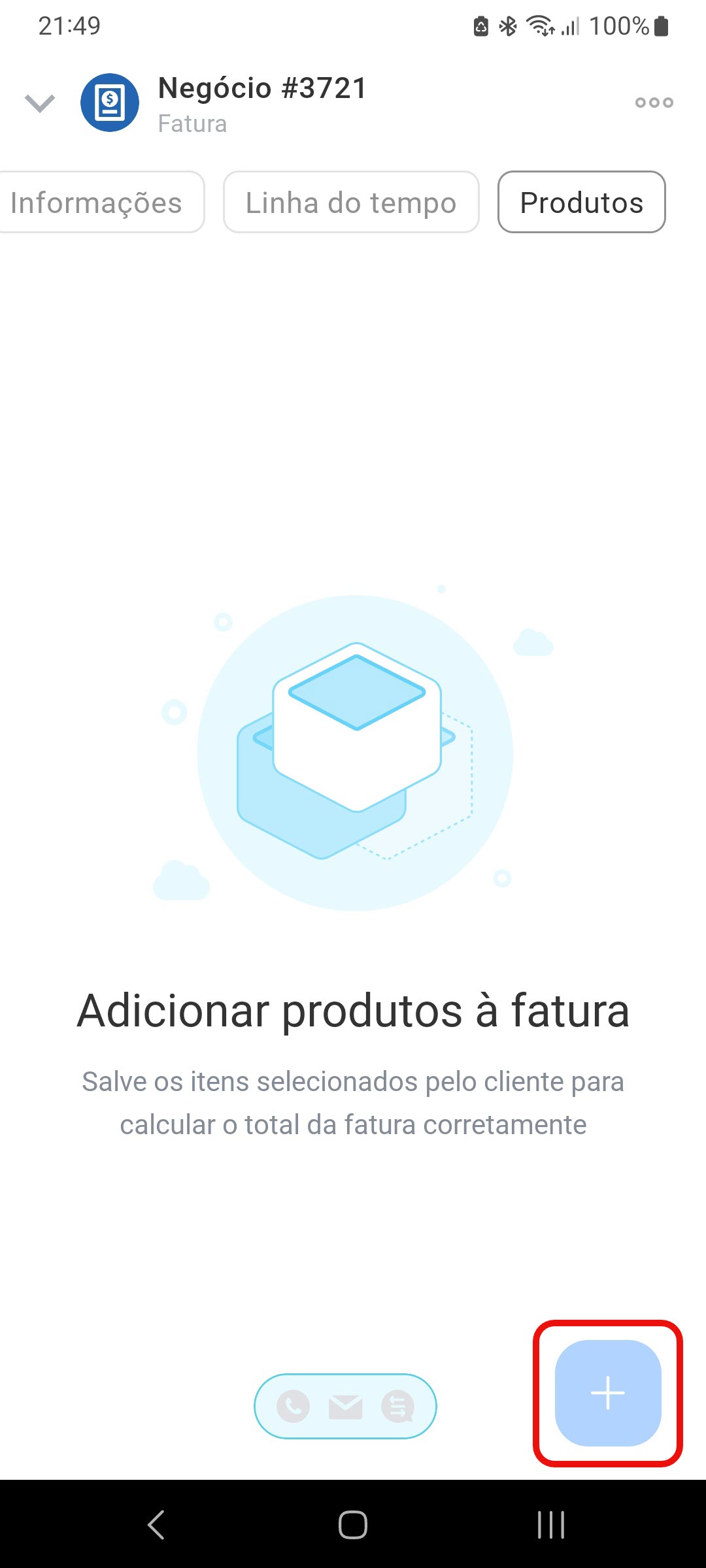Tap the phone call icon

tap(293, 1406)
